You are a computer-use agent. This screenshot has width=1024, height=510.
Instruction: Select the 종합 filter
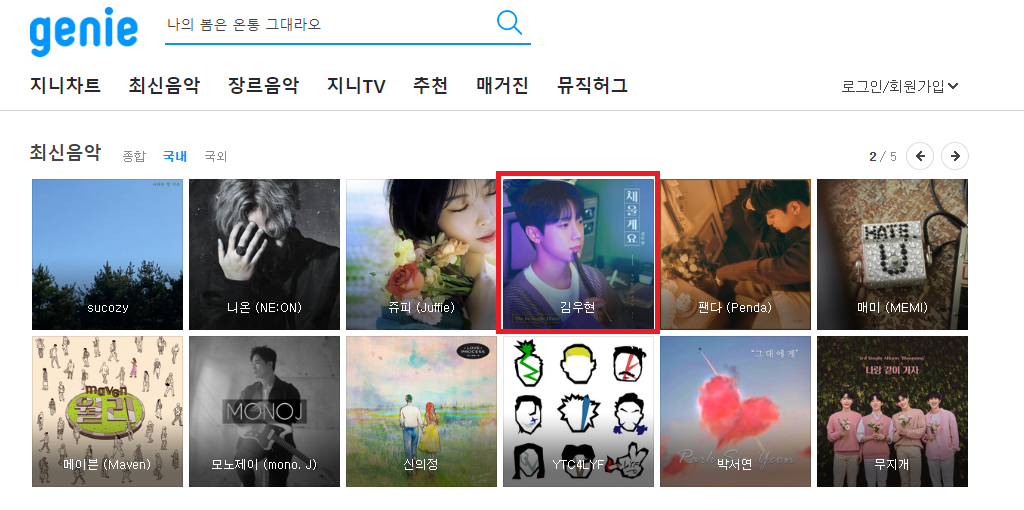pyautogui.click(x=133, y=156)
